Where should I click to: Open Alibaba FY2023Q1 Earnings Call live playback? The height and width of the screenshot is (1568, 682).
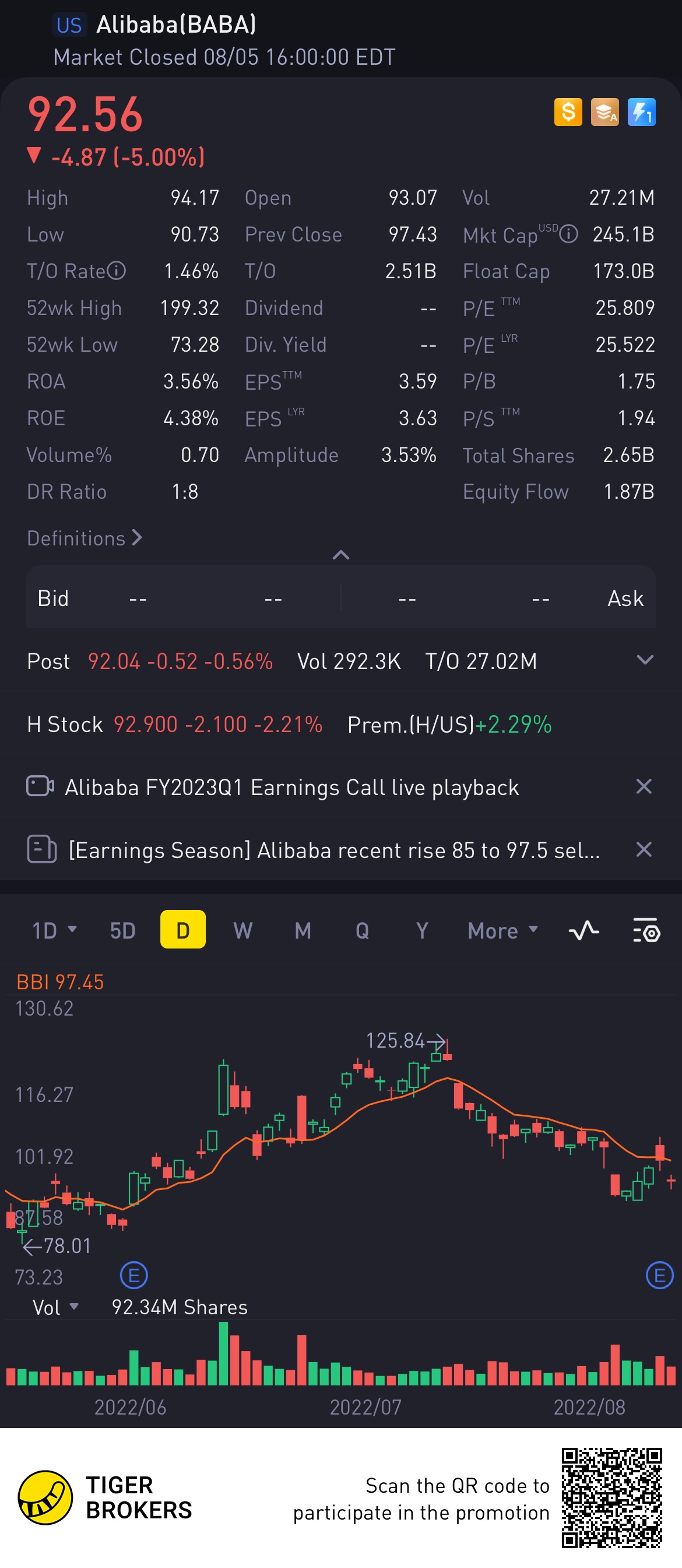coord(291,787)
